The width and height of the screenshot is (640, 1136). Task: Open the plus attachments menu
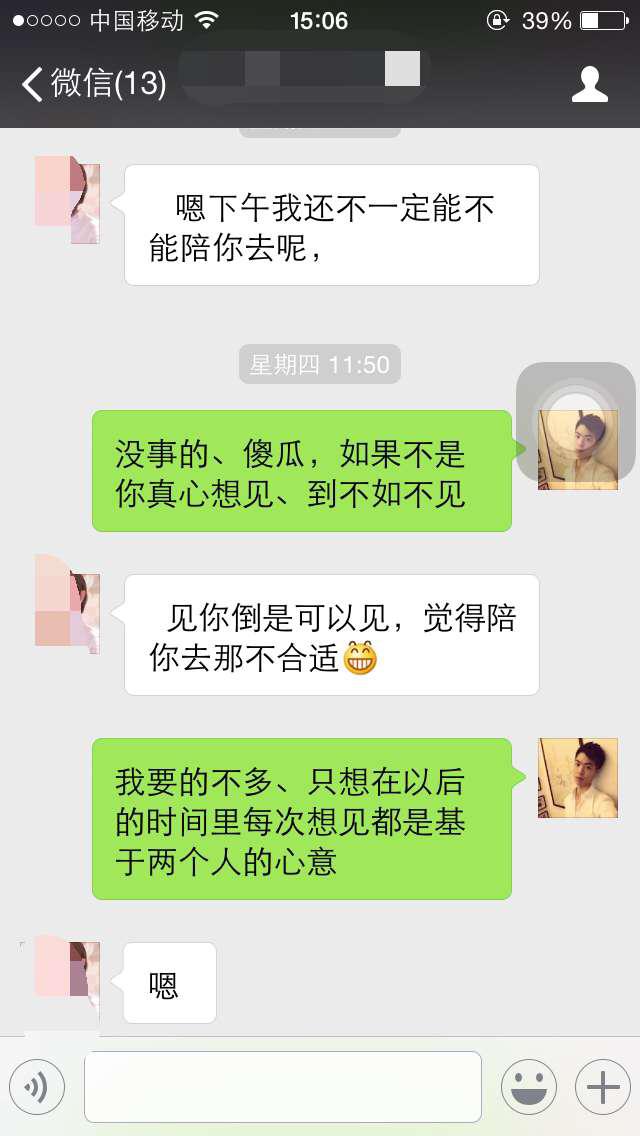click(x=602, y=1087)
